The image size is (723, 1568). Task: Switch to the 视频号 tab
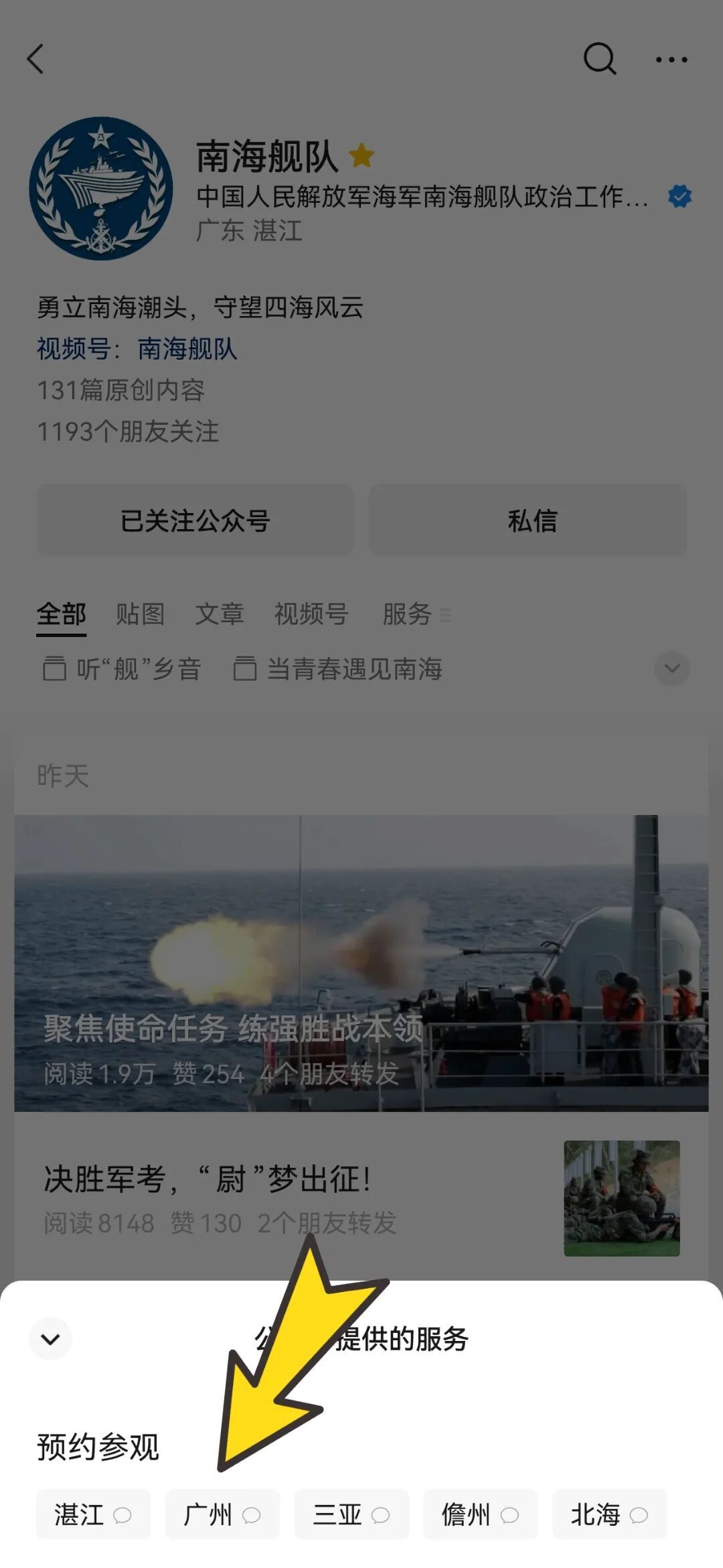tap(311, 614)
